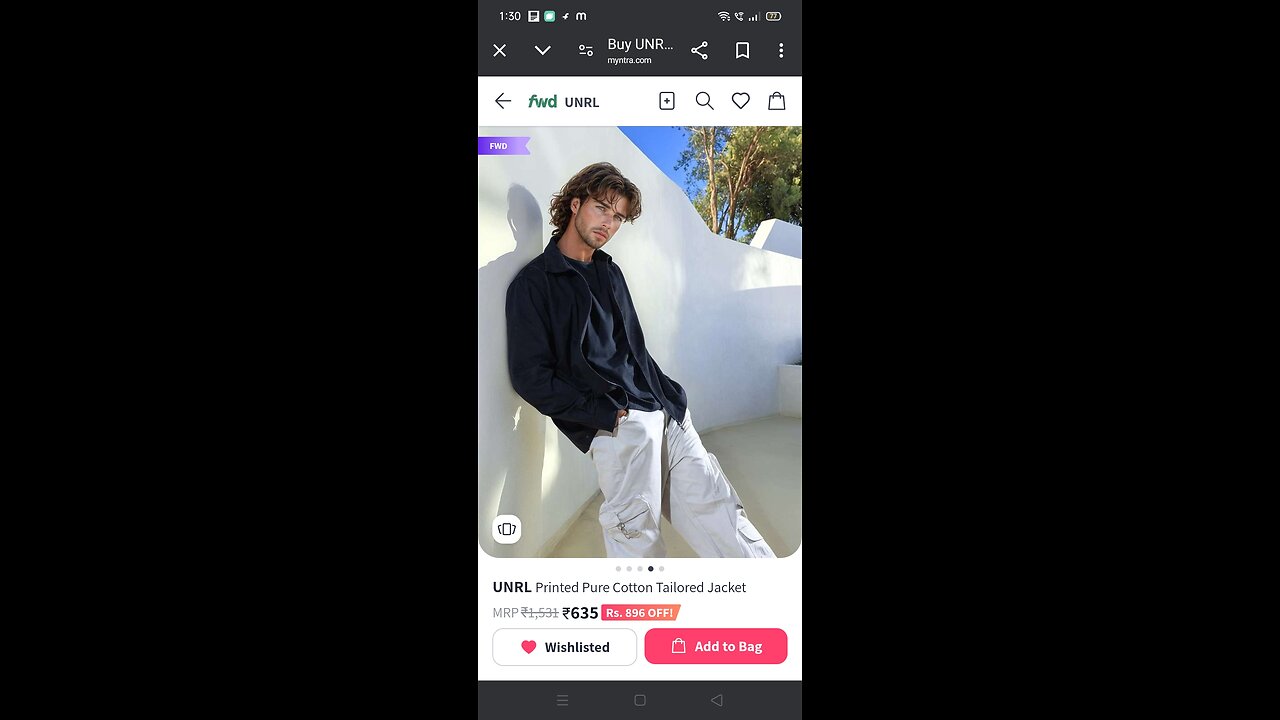Jump to the fifth image dot
1280x720 pixels.
pos(661,569)
